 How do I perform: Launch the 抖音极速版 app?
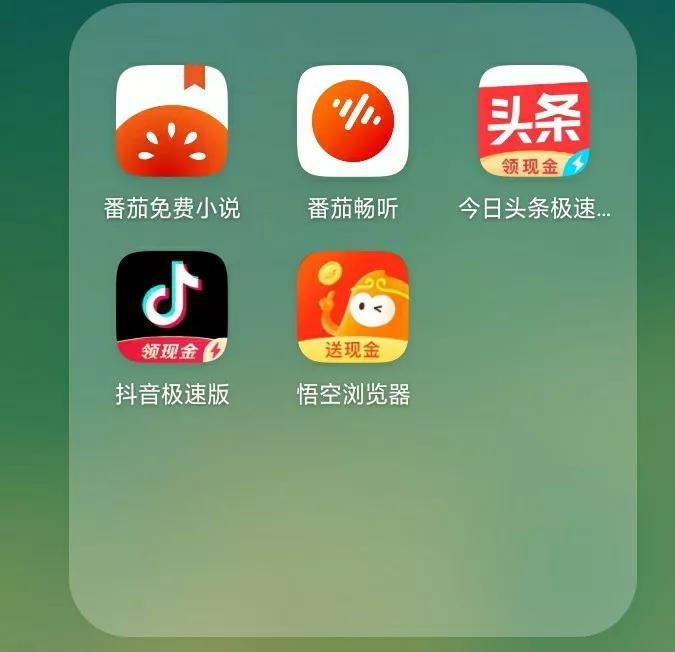pyautogui.click(x=172, y=306)
